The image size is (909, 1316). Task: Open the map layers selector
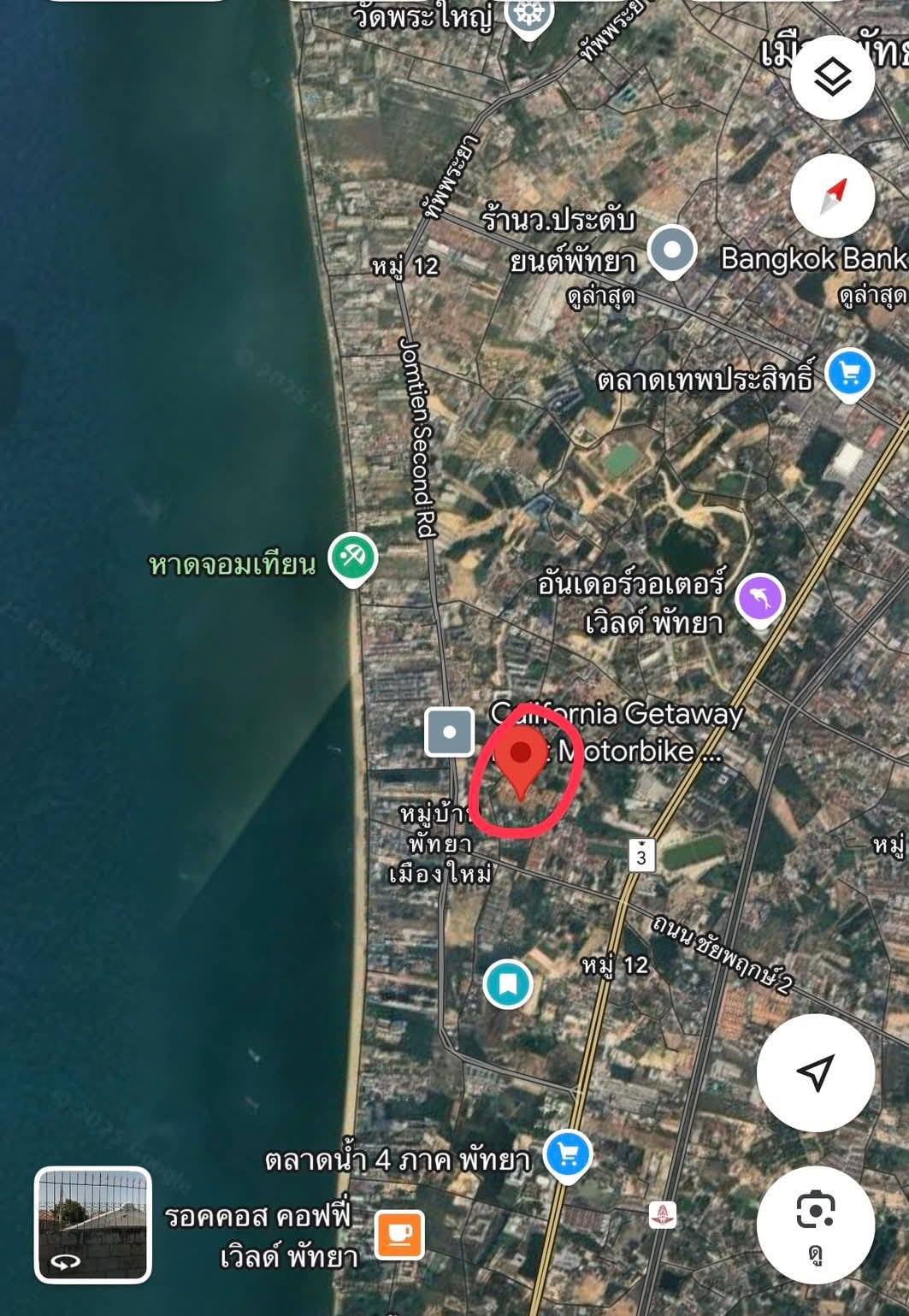832,78
